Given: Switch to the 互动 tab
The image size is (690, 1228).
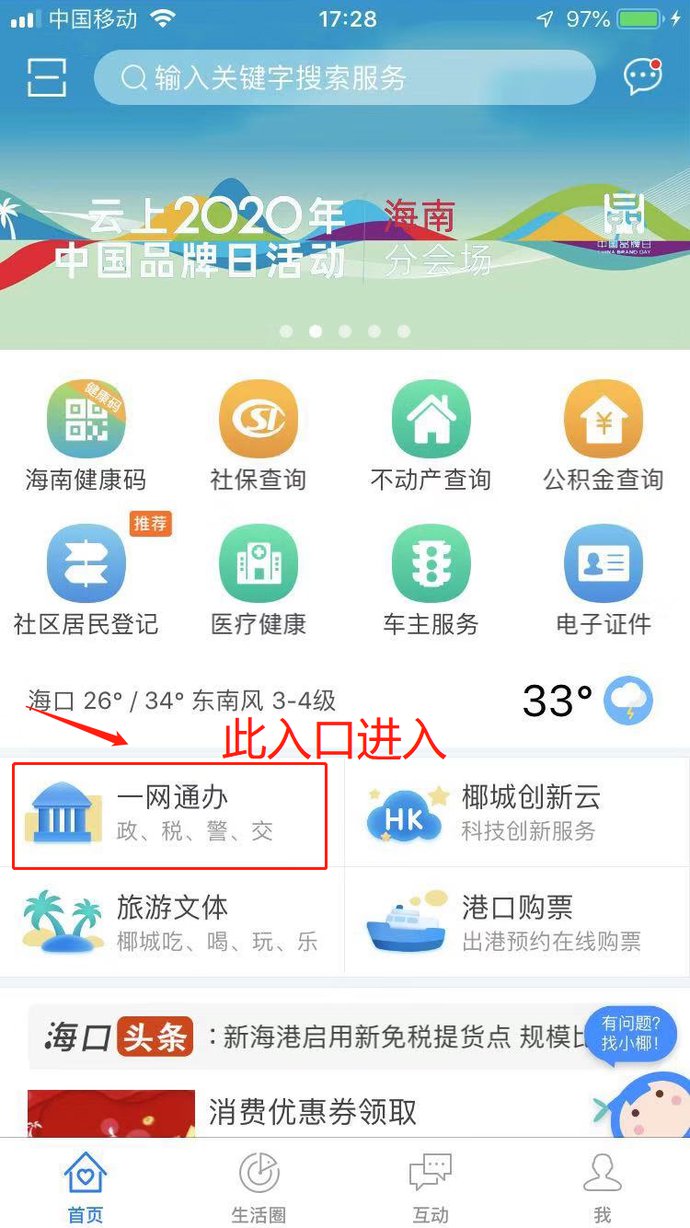Looking at the screenshot, I should click(x=430, y=1187).
